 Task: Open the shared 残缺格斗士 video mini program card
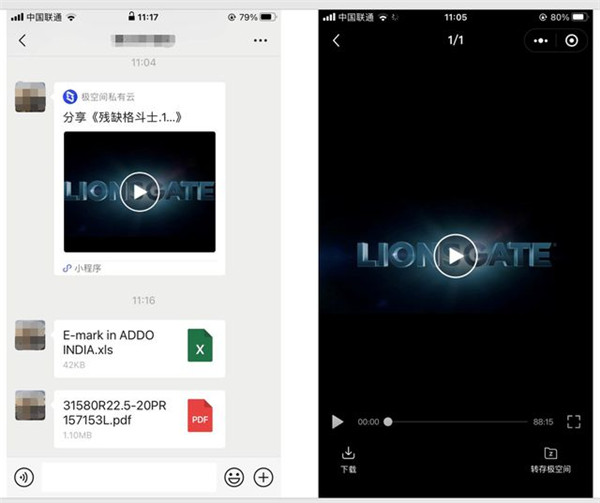(140, 190)
